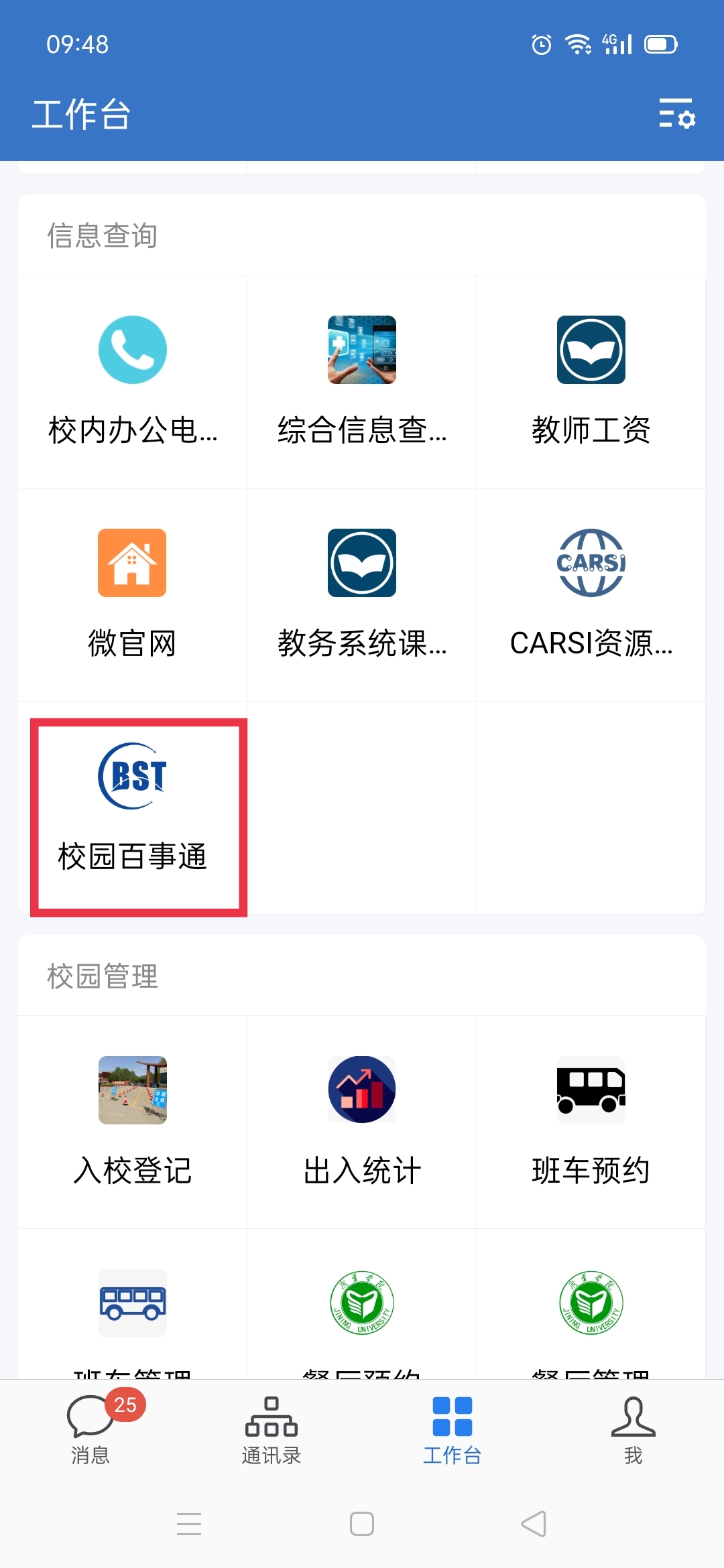
Task: Switch to the 消息 tab
Action: coord(90,1431)
